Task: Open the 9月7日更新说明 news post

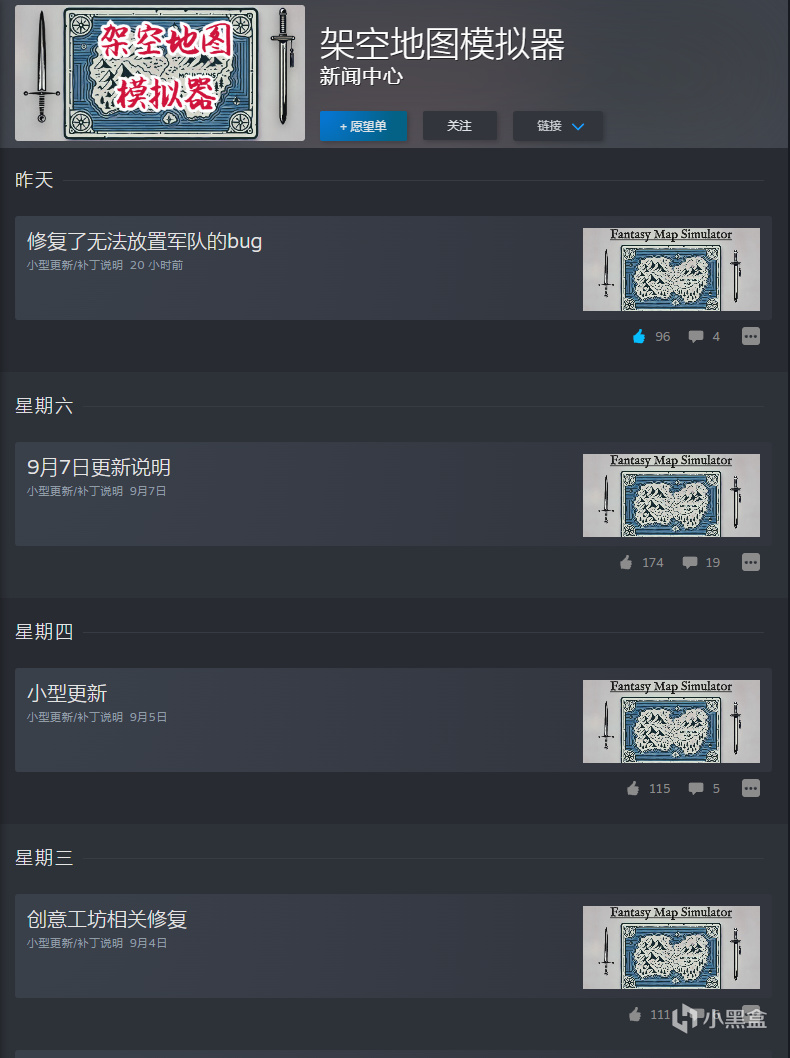Action: pyautogui.click(x=99, y=467)
